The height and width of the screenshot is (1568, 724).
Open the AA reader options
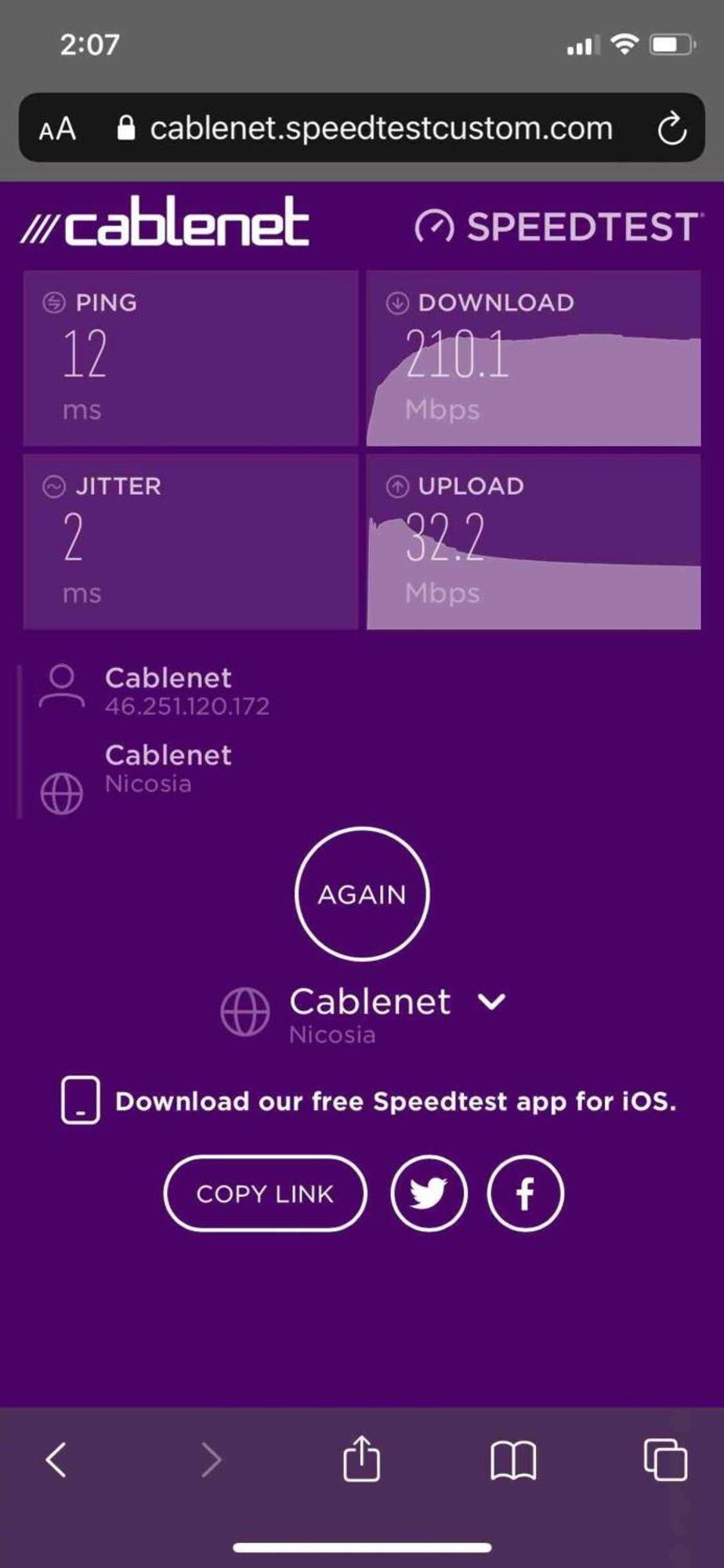(57, 129)
